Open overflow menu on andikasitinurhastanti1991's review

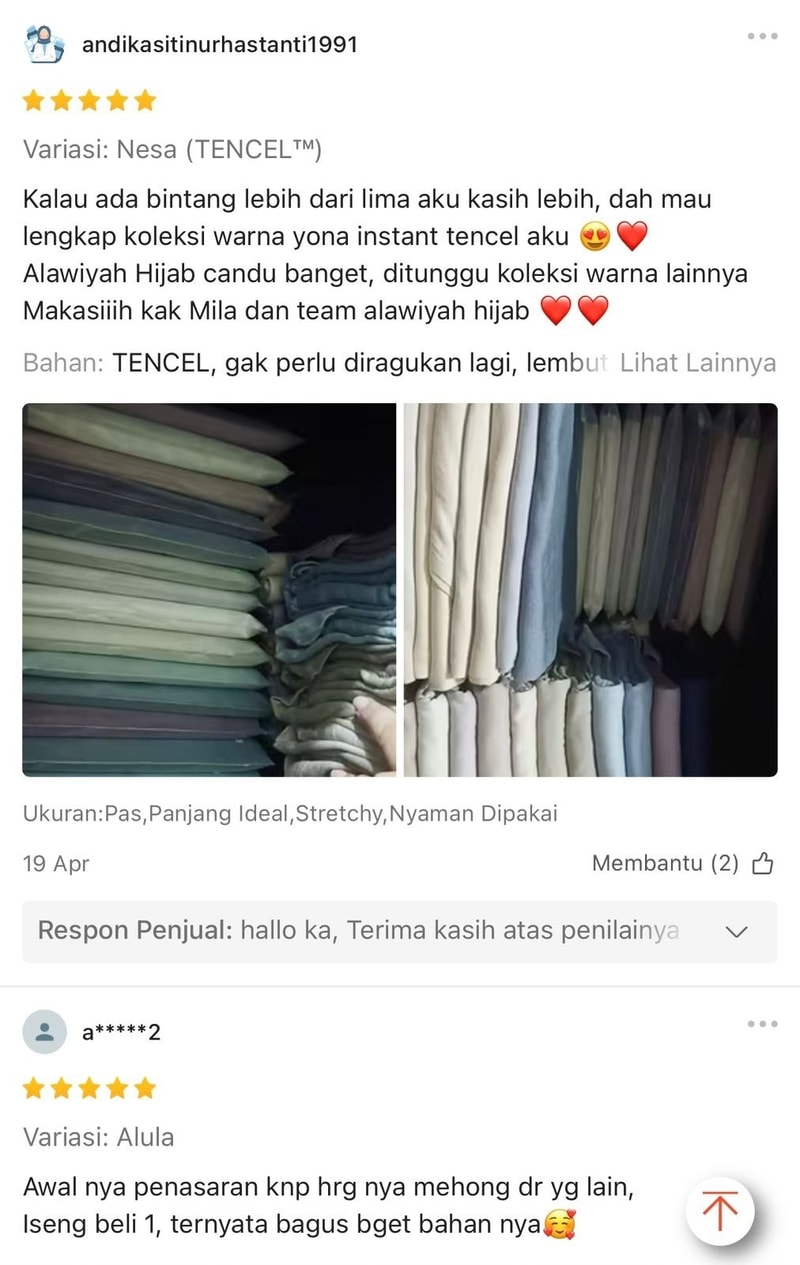tap(762, 37)
